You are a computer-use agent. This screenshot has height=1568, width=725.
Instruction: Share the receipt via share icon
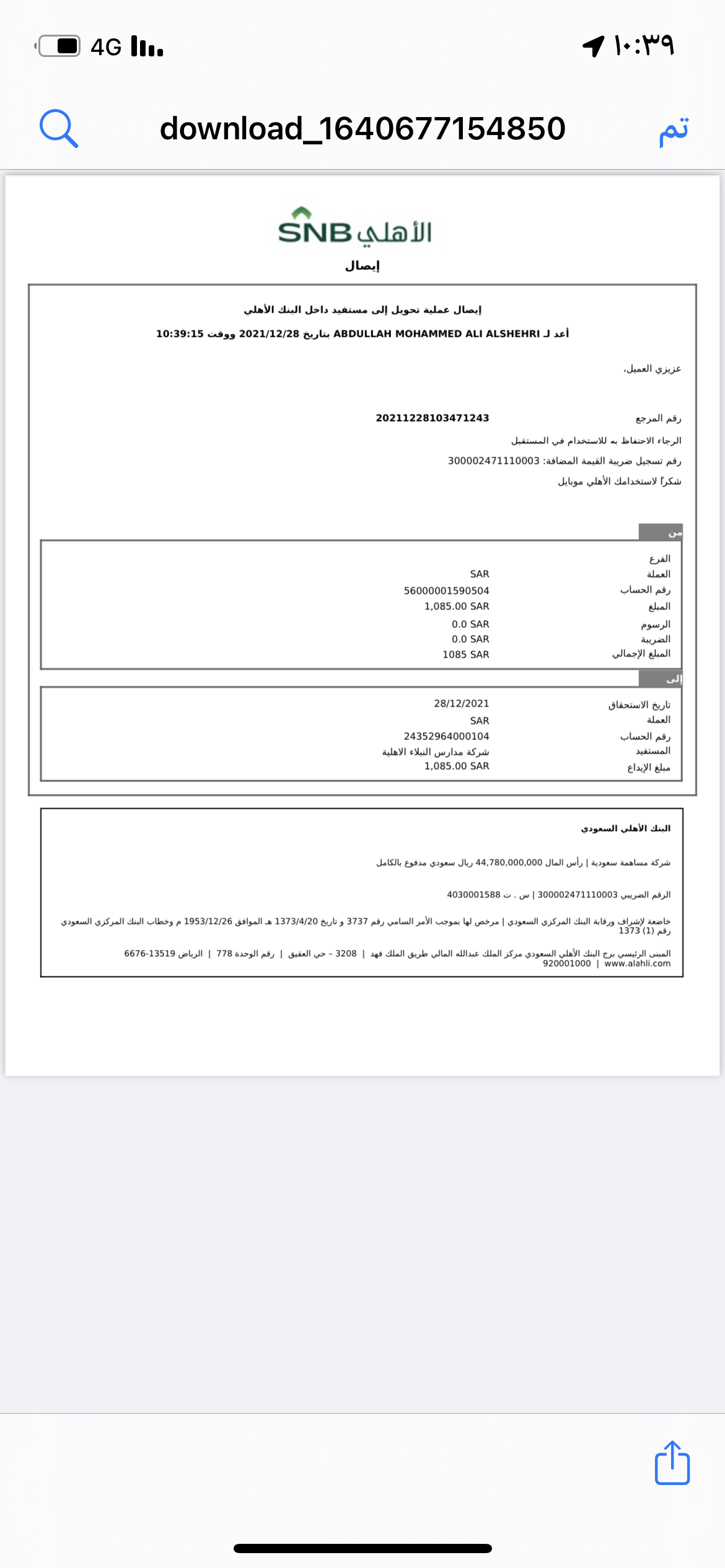(x=672, y=1462)
